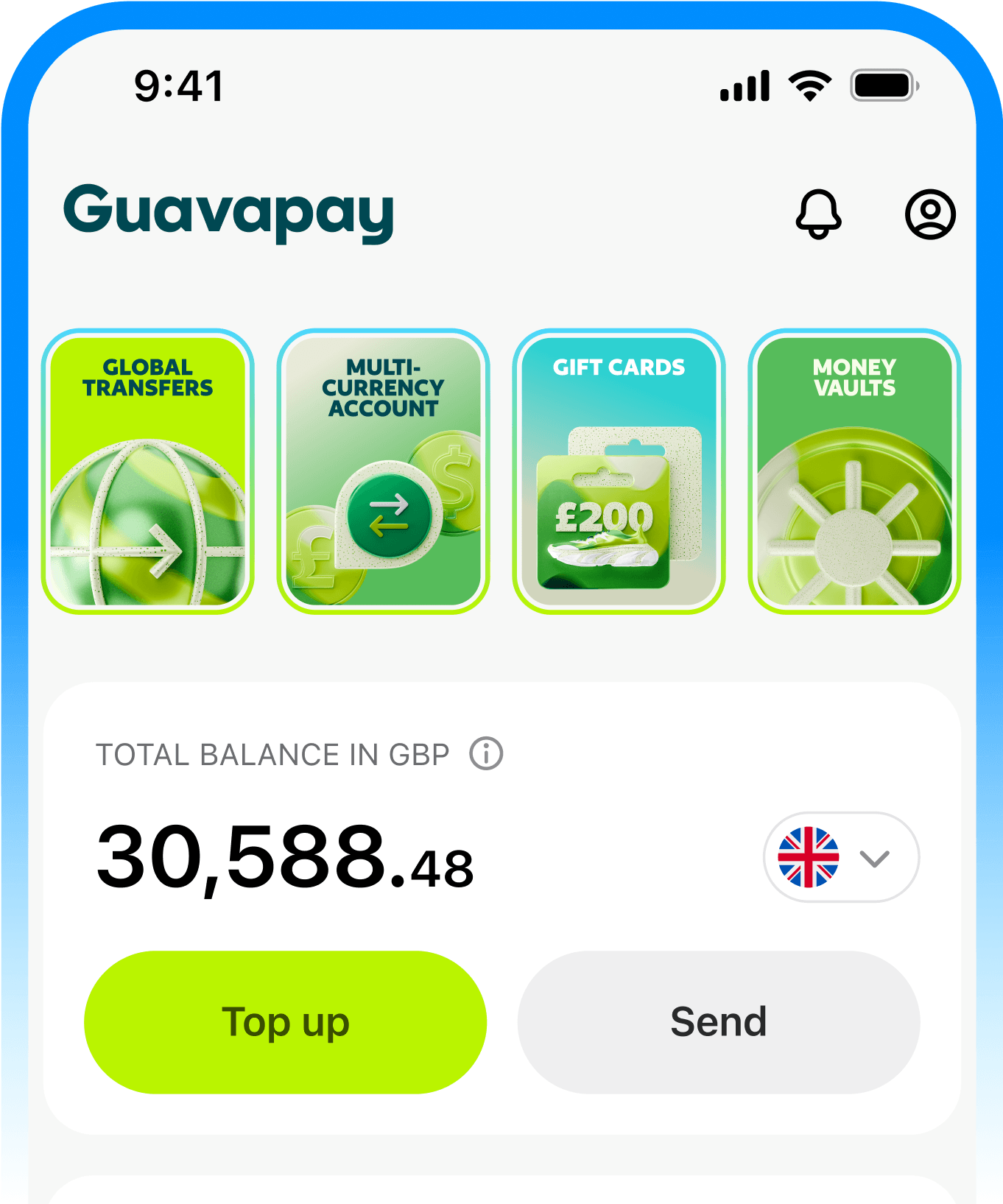Open the Money Vaults card

pyautogui.click(x=854, y=471)
